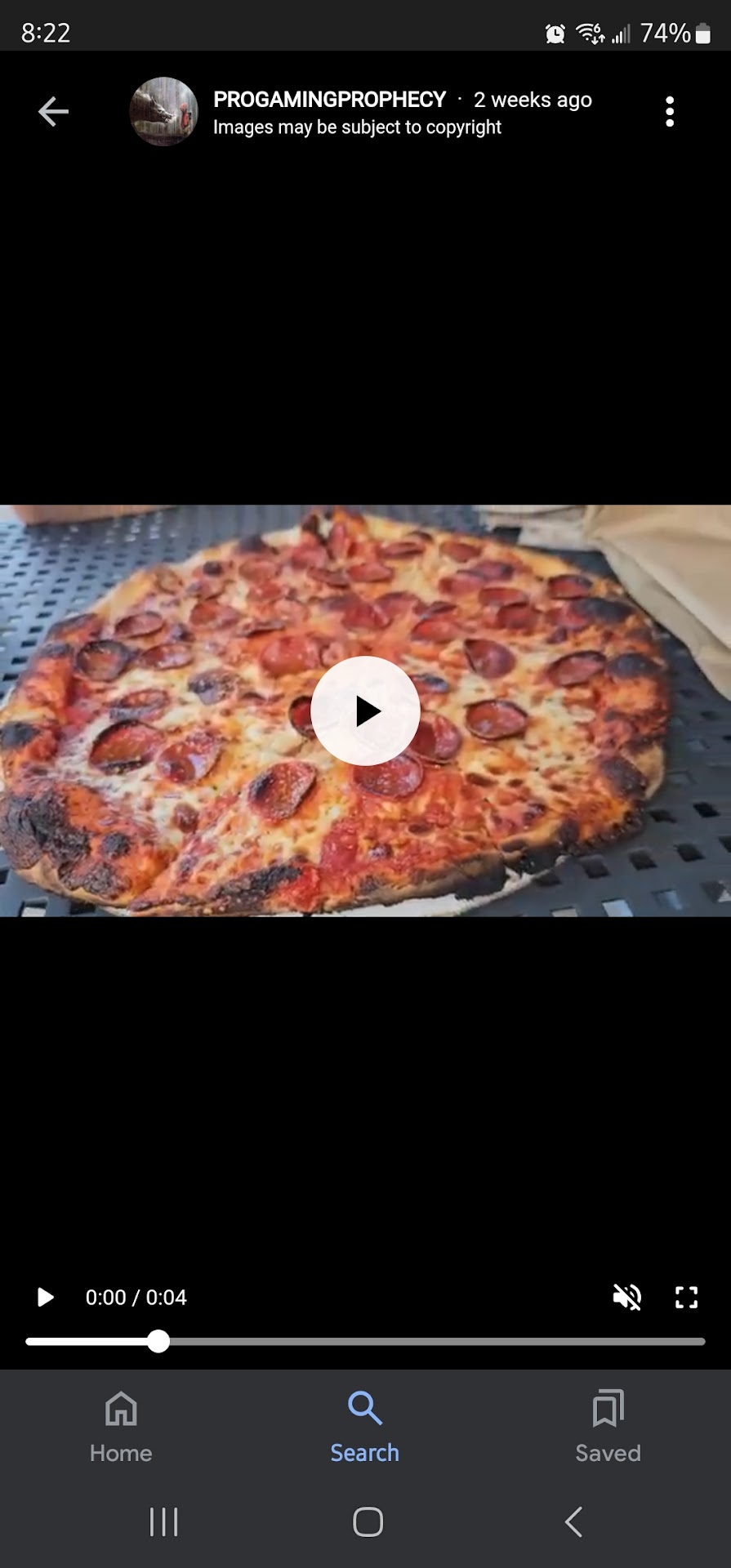
Task: Go back using the top arrow
Action: 53,112
